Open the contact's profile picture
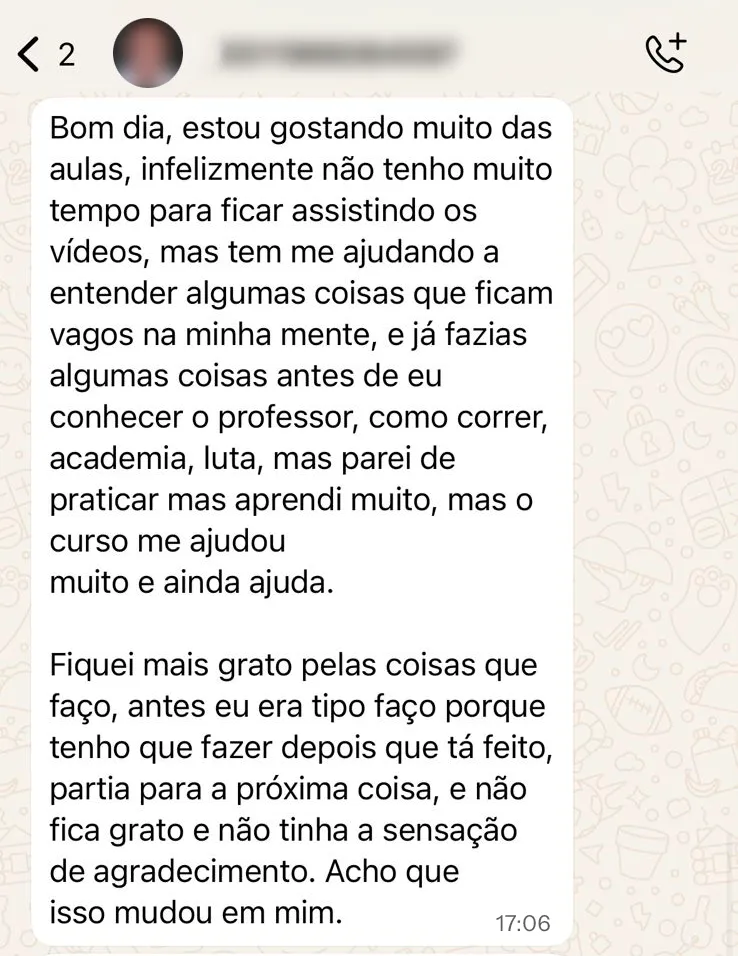Viewport: 738px width, 956px height. point(149,54)
